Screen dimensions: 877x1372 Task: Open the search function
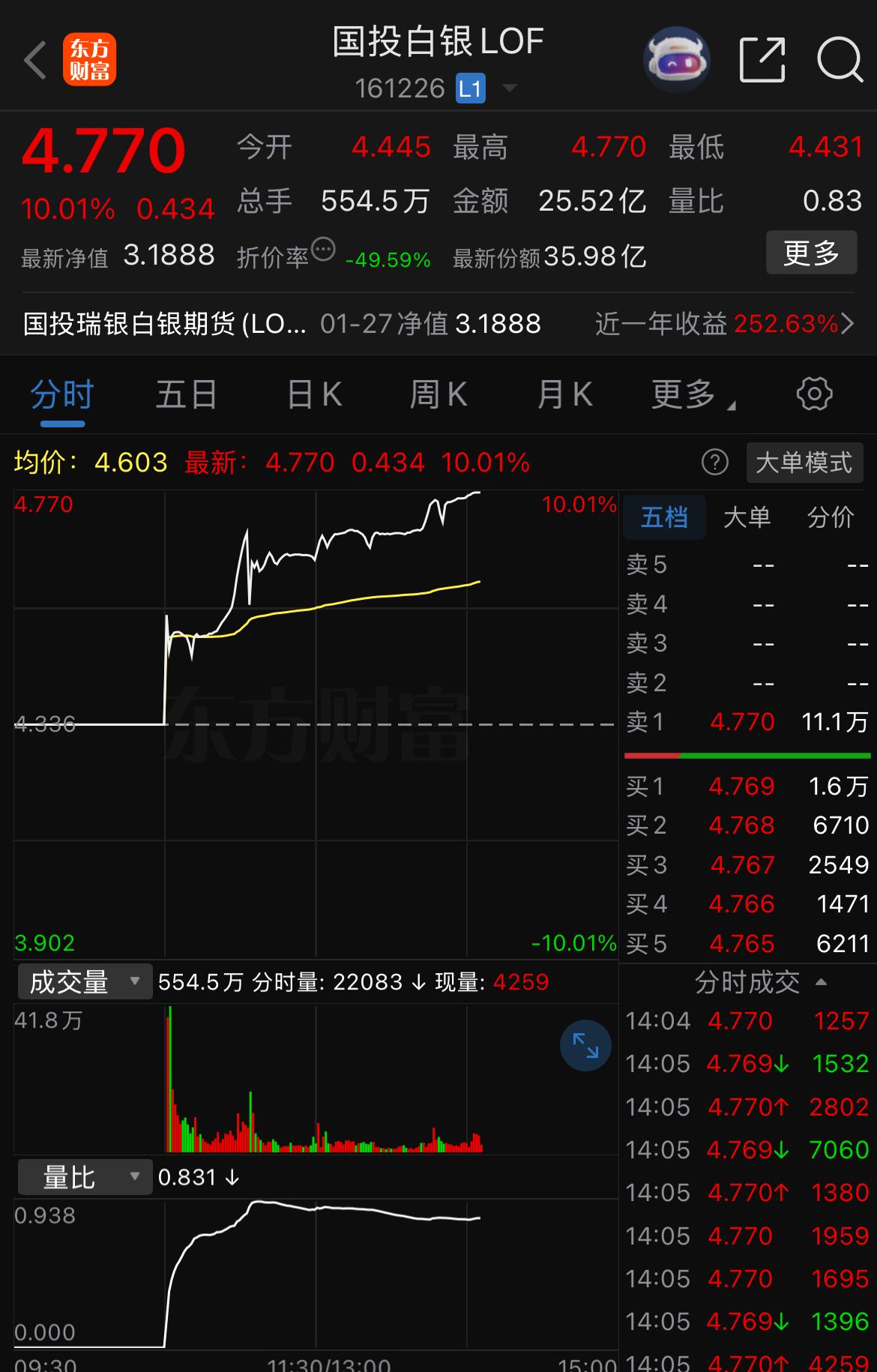(841, 58)
